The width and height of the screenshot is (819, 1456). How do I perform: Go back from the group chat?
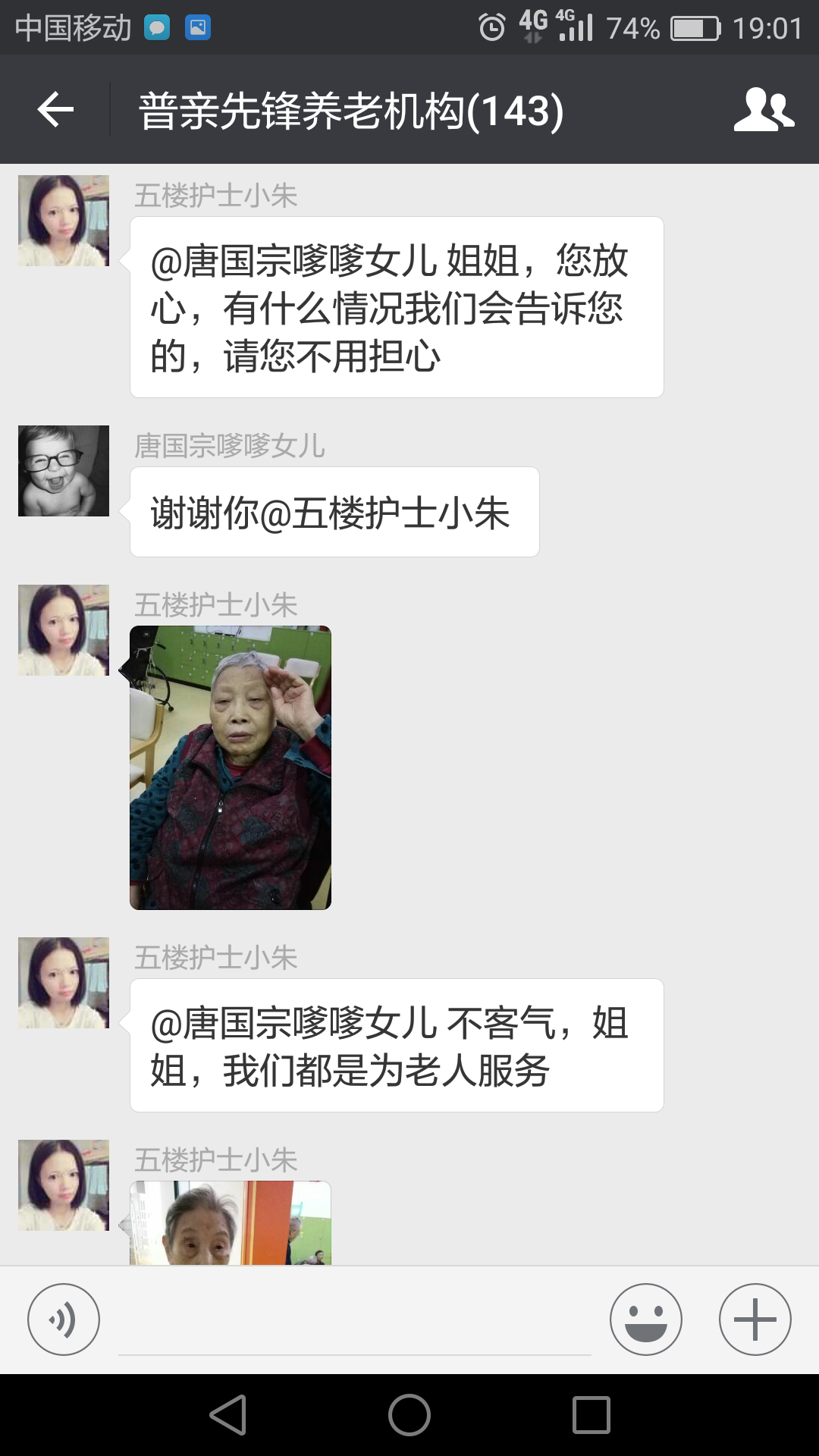point(55,111)
